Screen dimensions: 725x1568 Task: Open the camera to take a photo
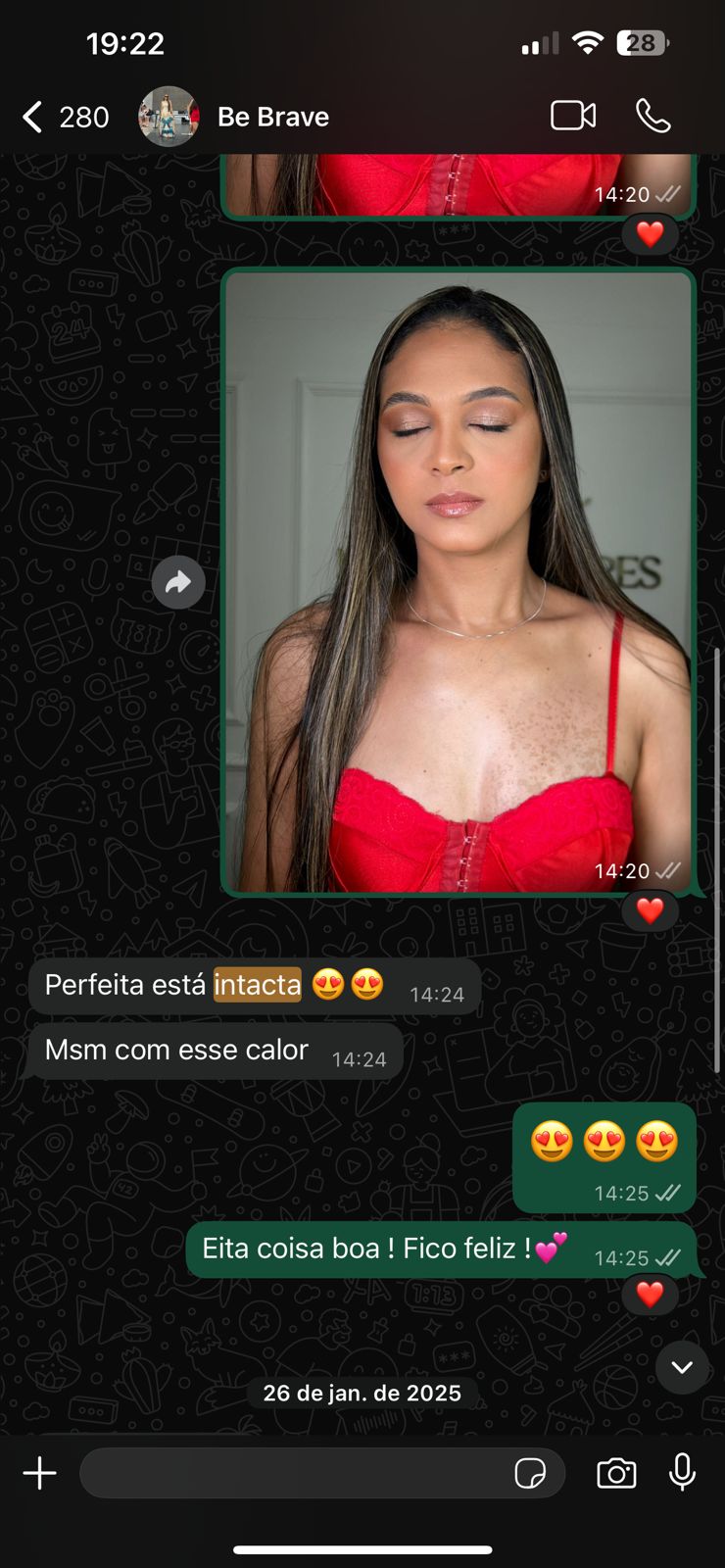click(x=616, y=1473)
